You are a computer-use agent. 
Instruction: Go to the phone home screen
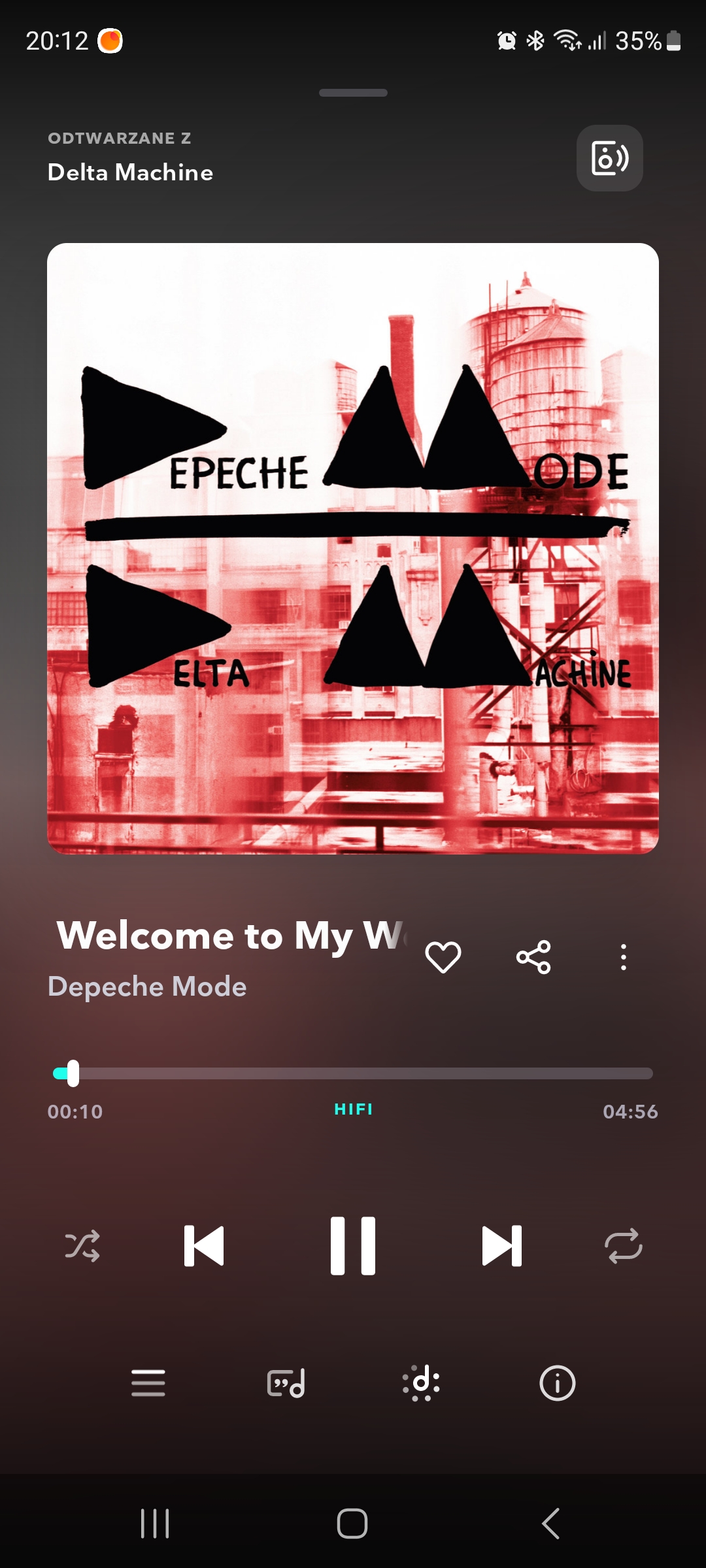(x=352, y=1524)
